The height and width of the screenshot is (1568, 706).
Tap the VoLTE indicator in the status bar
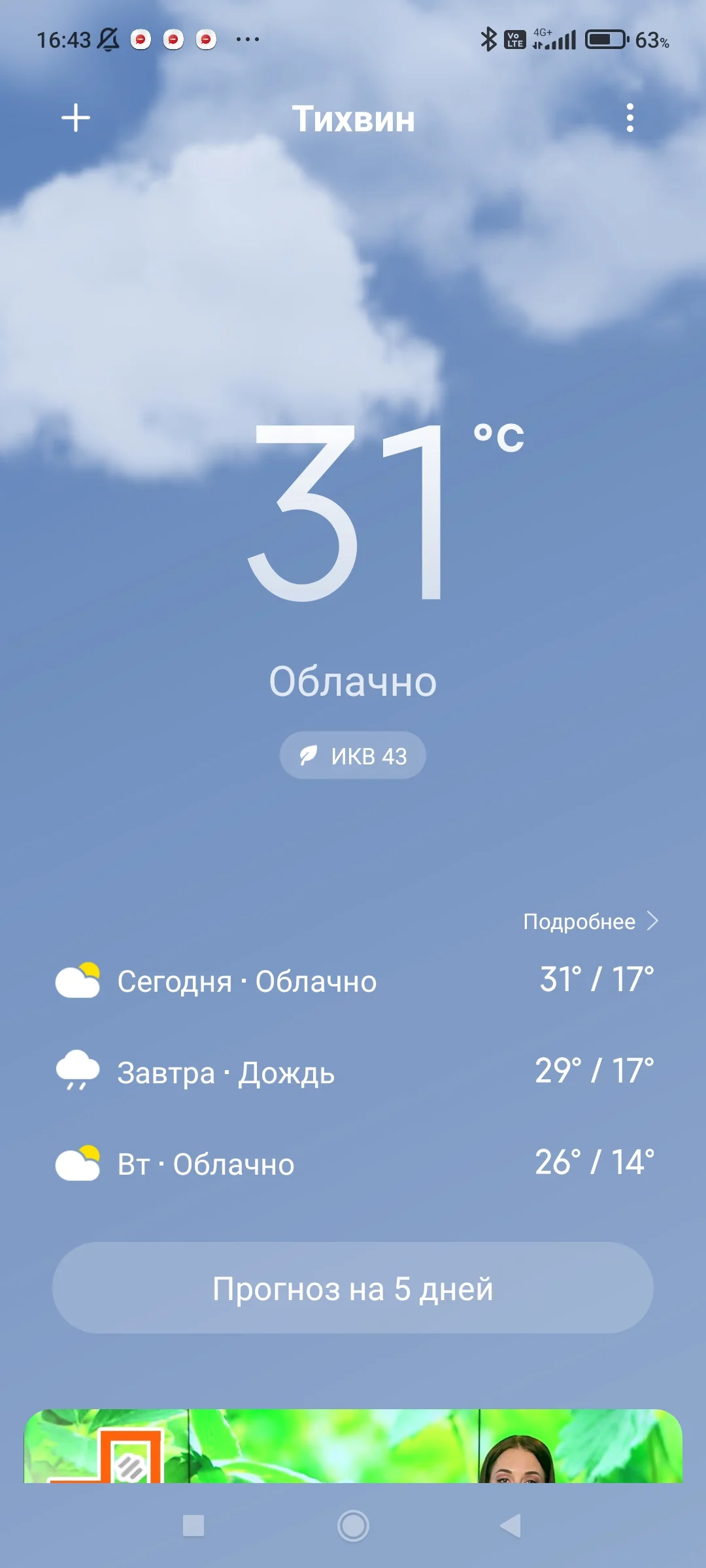pos(514,39)
